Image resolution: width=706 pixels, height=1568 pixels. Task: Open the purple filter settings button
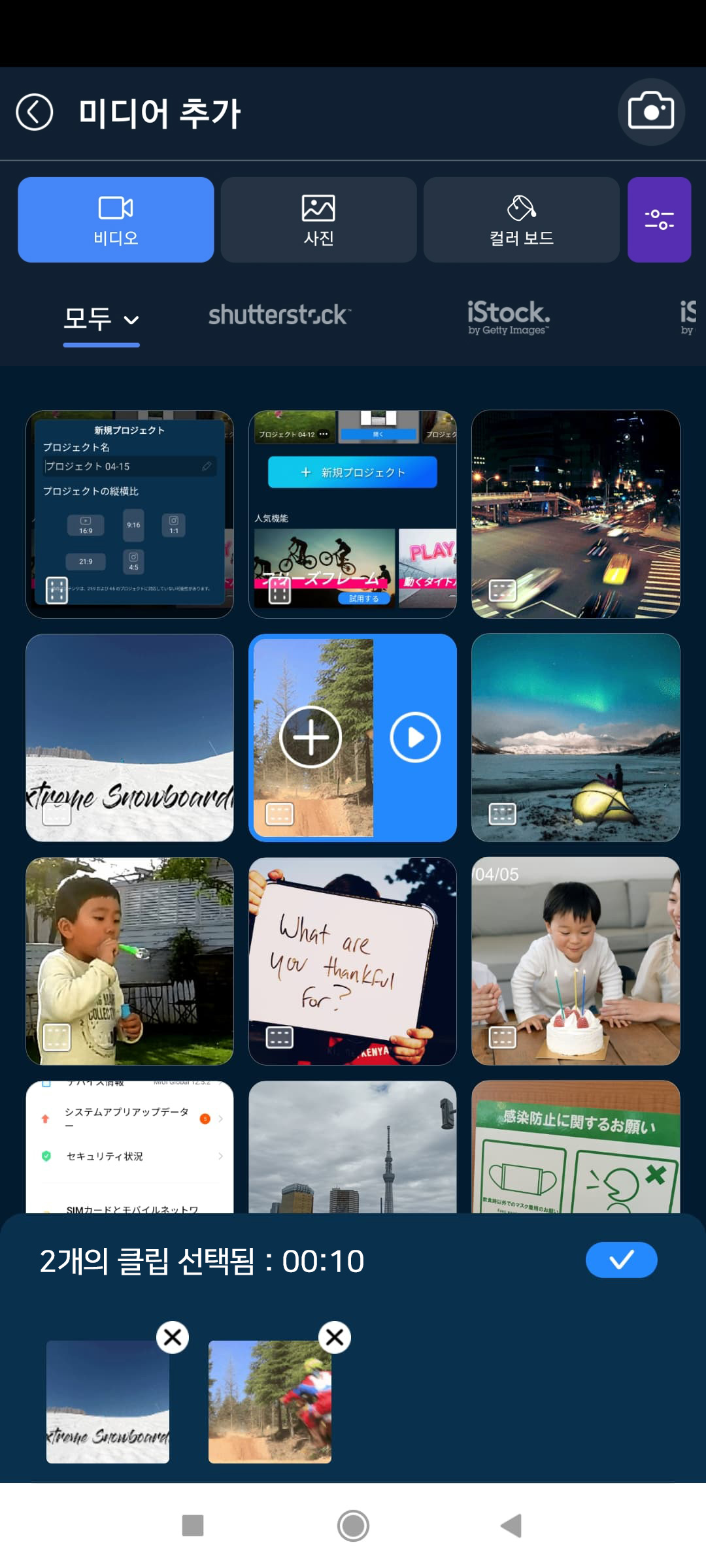(659, 220)
